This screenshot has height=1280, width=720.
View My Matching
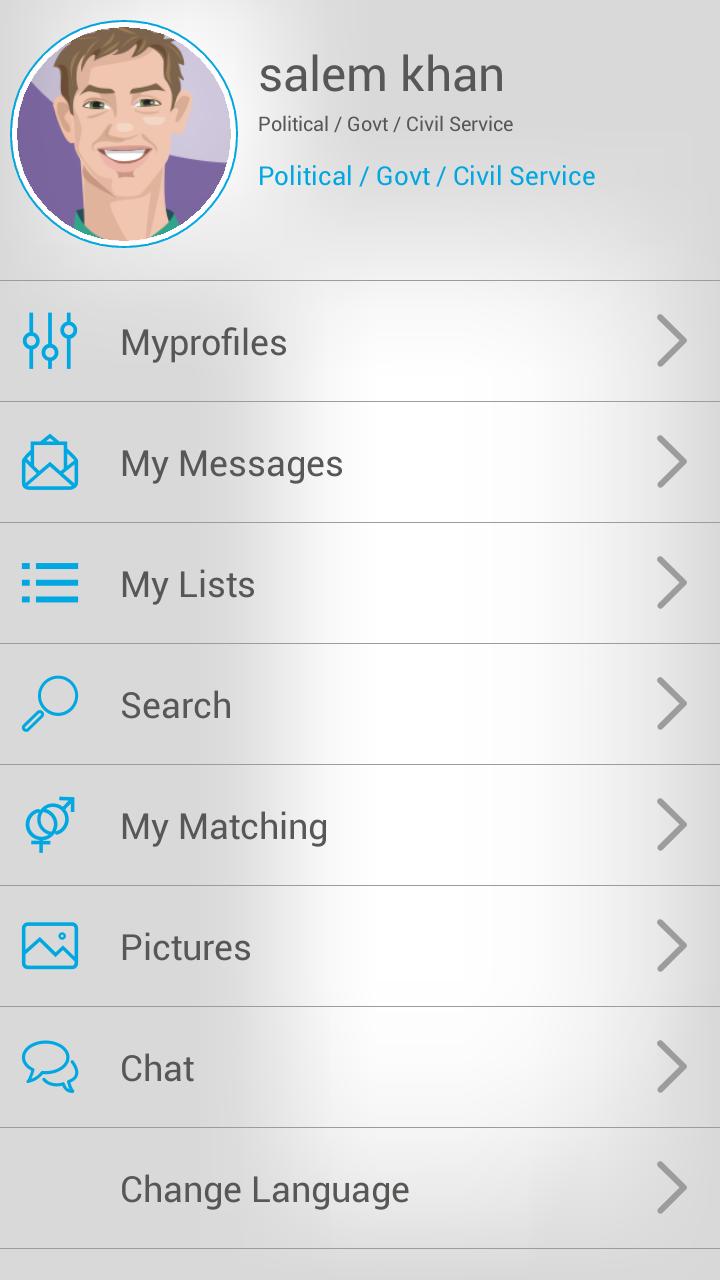coord(360,826)
